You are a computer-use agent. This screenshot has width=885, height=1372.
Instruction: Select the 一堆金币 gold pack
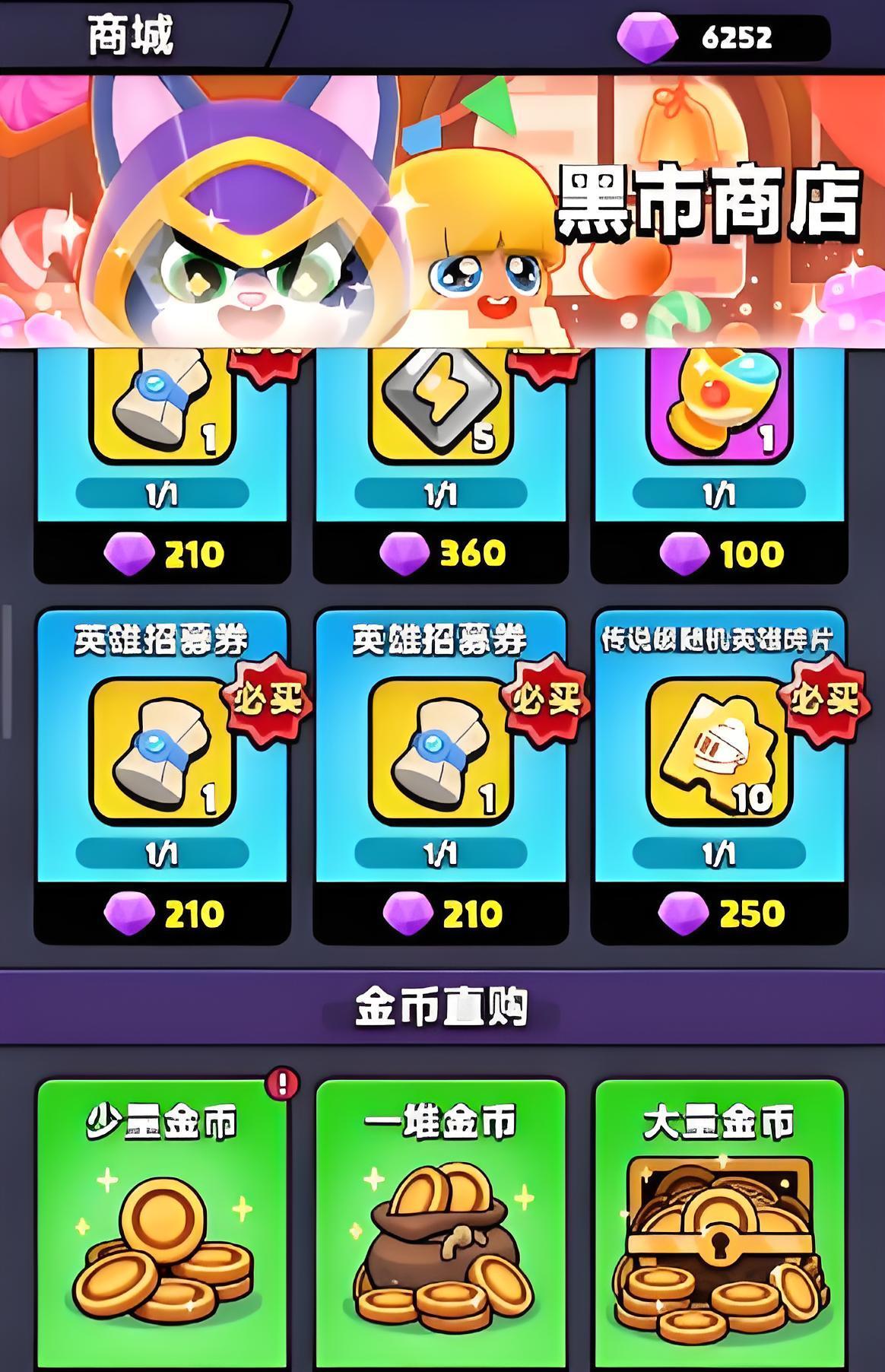(441, 1224)
